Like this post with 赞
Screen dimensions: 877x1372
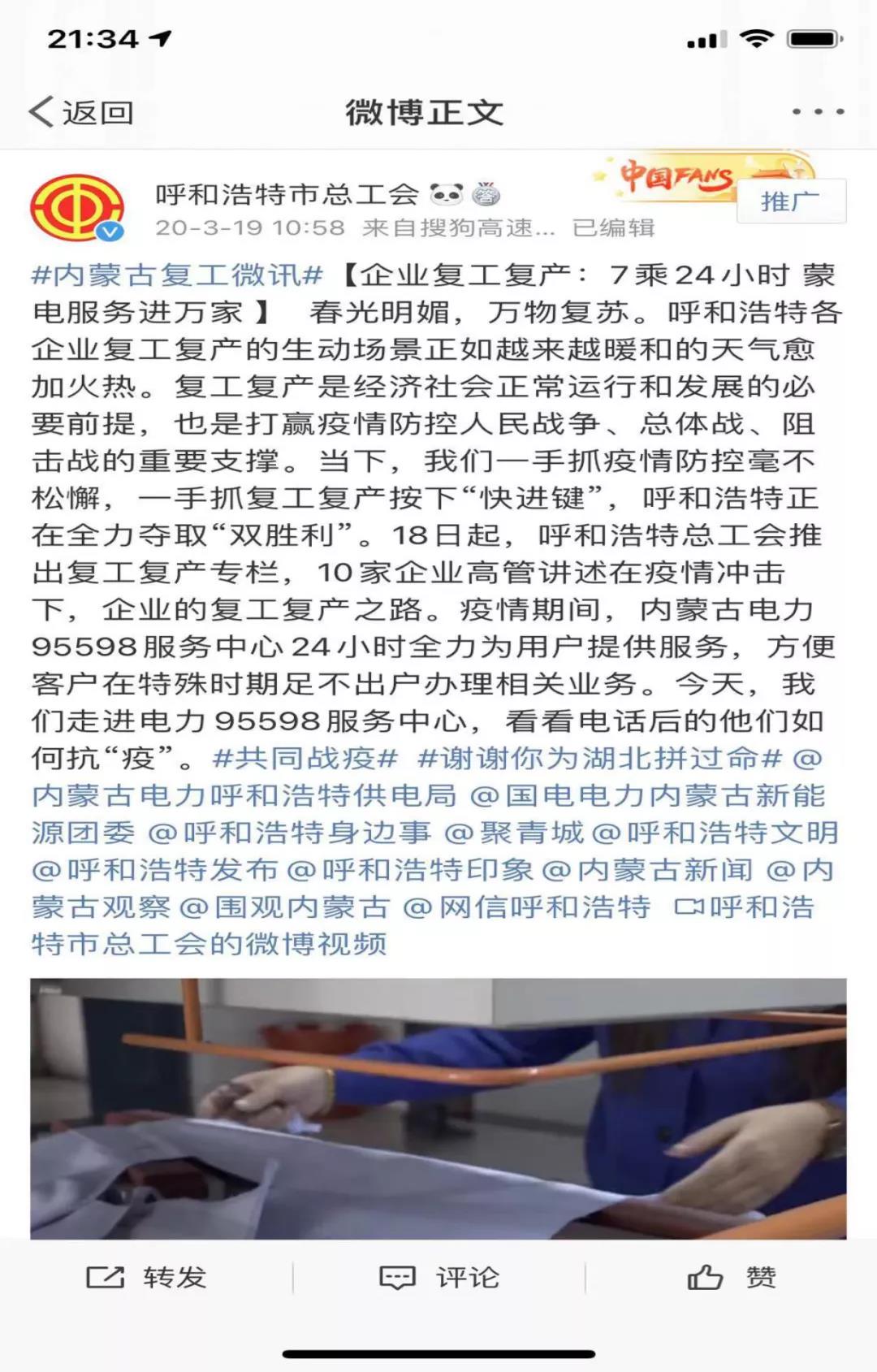coord(732,1278)
